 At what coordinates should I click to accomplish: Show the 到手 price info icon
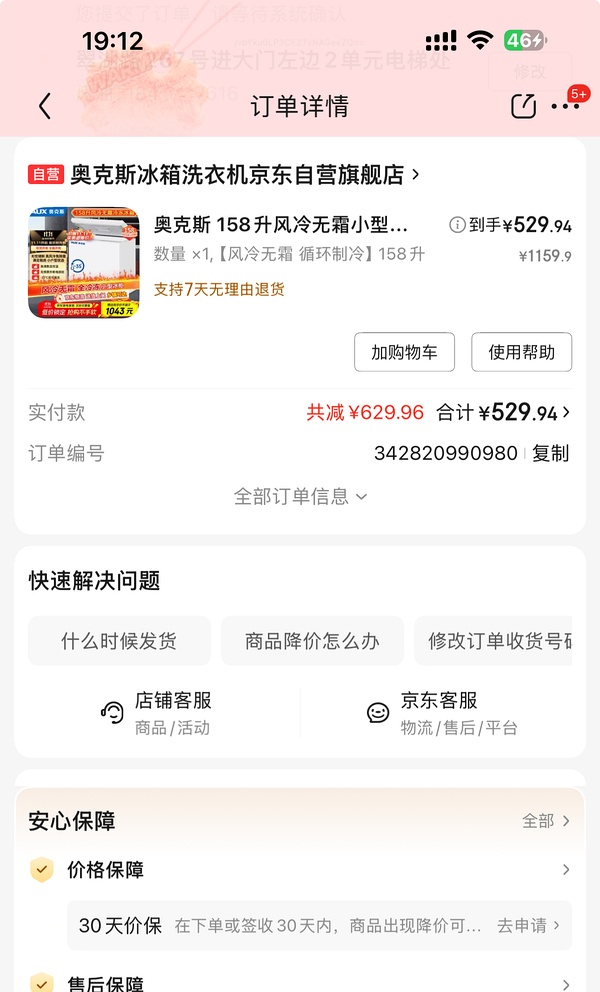click(457, 224)
